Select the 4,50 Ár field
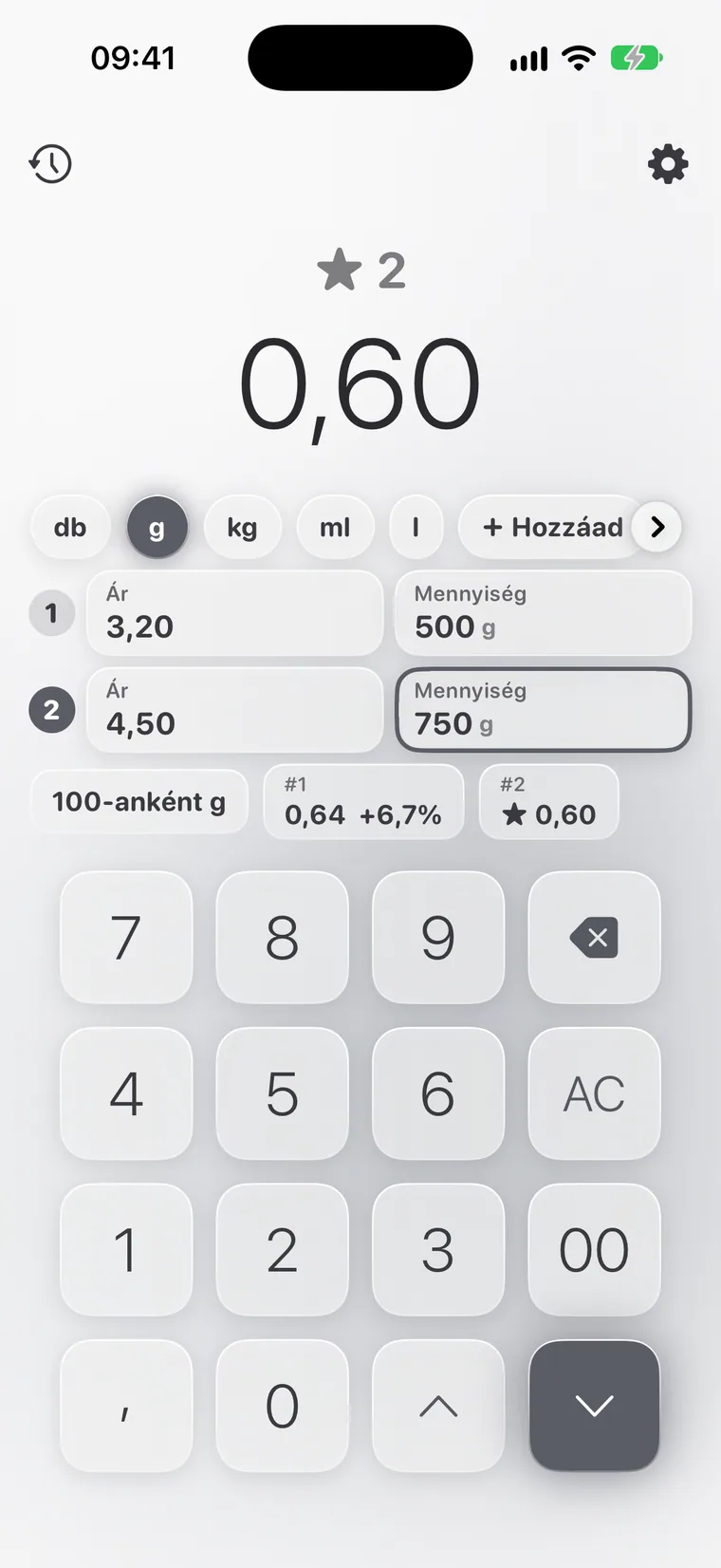The height and width of the screenshot is (1568, 721). pyautogui.click(x=234, y=710)
